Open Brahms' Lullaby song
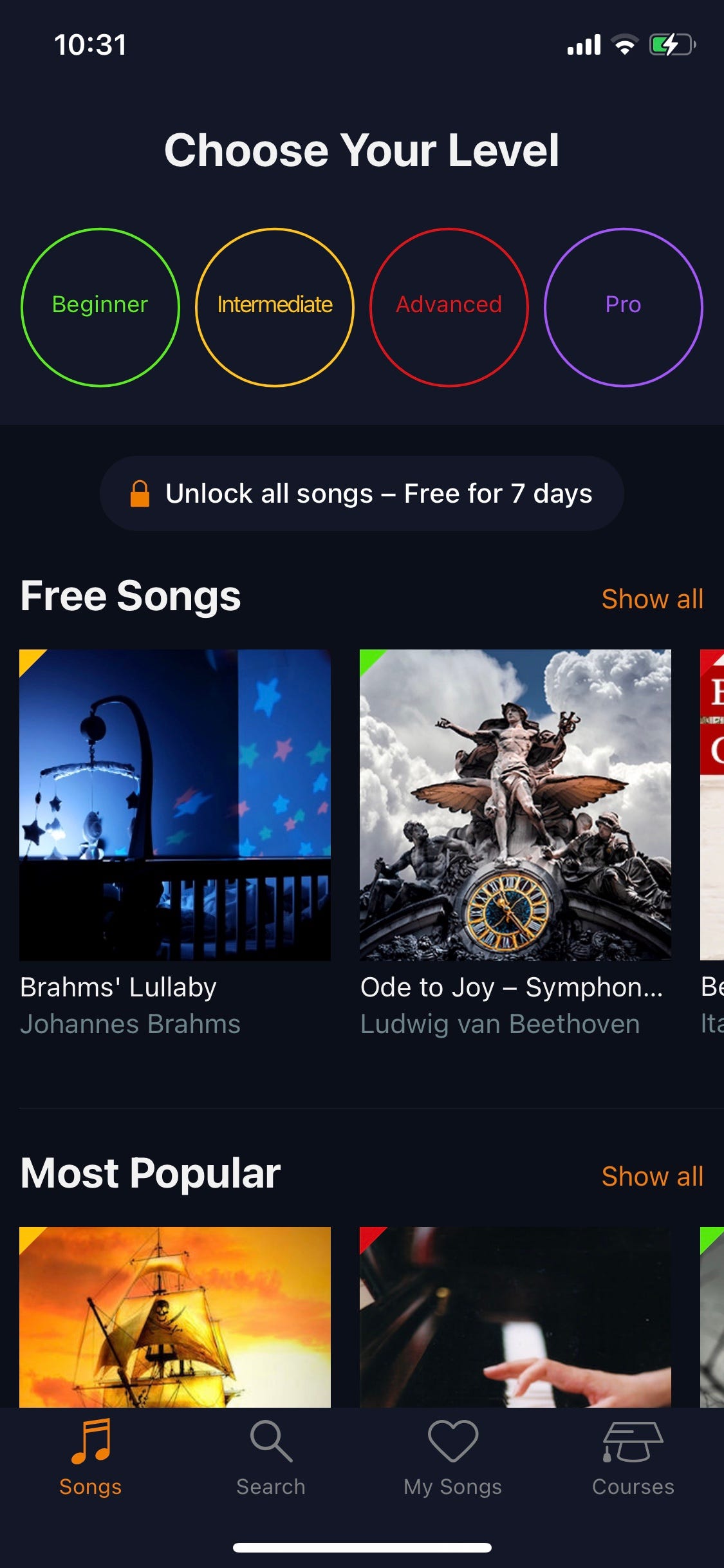724x1568 pixels. pos(175,805)
